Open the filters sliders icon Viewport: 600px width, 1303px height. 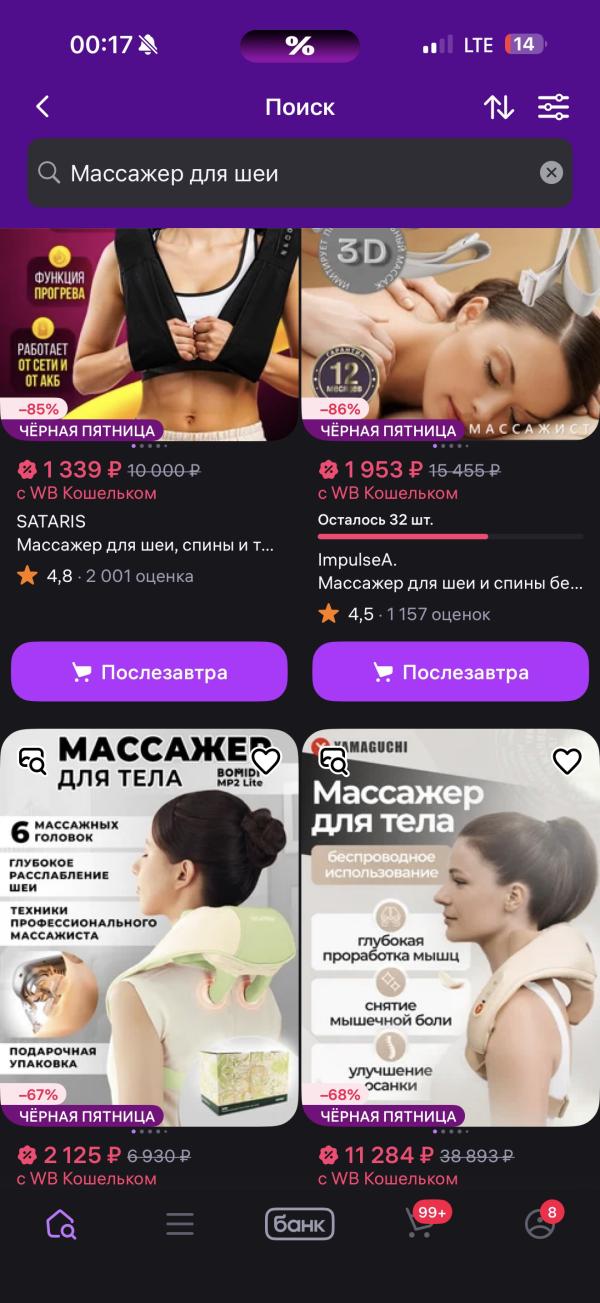tap(553, 107)
